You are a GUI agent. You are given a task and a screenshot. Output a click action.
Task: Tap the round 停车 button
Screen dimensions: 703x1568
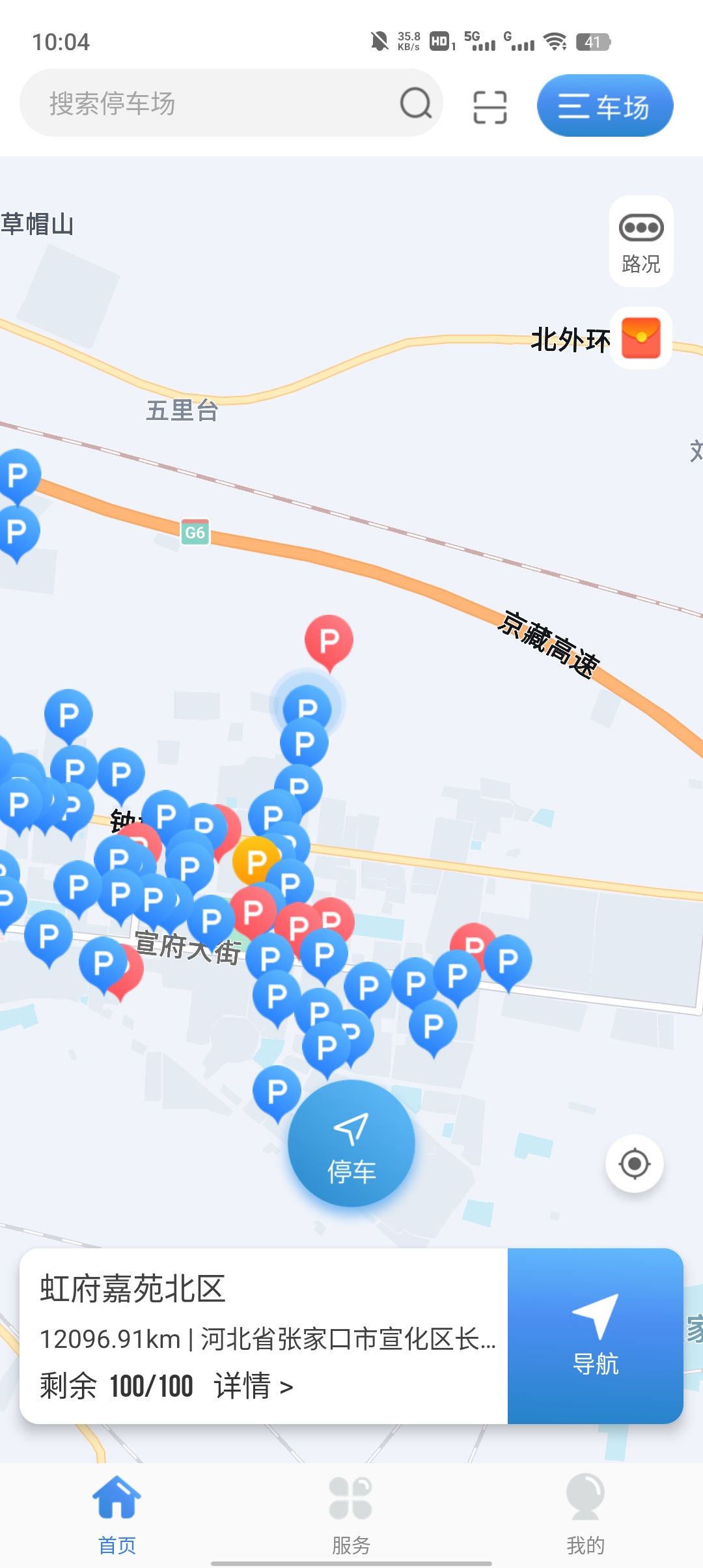pyautogui.click(x=351, y=1143)
